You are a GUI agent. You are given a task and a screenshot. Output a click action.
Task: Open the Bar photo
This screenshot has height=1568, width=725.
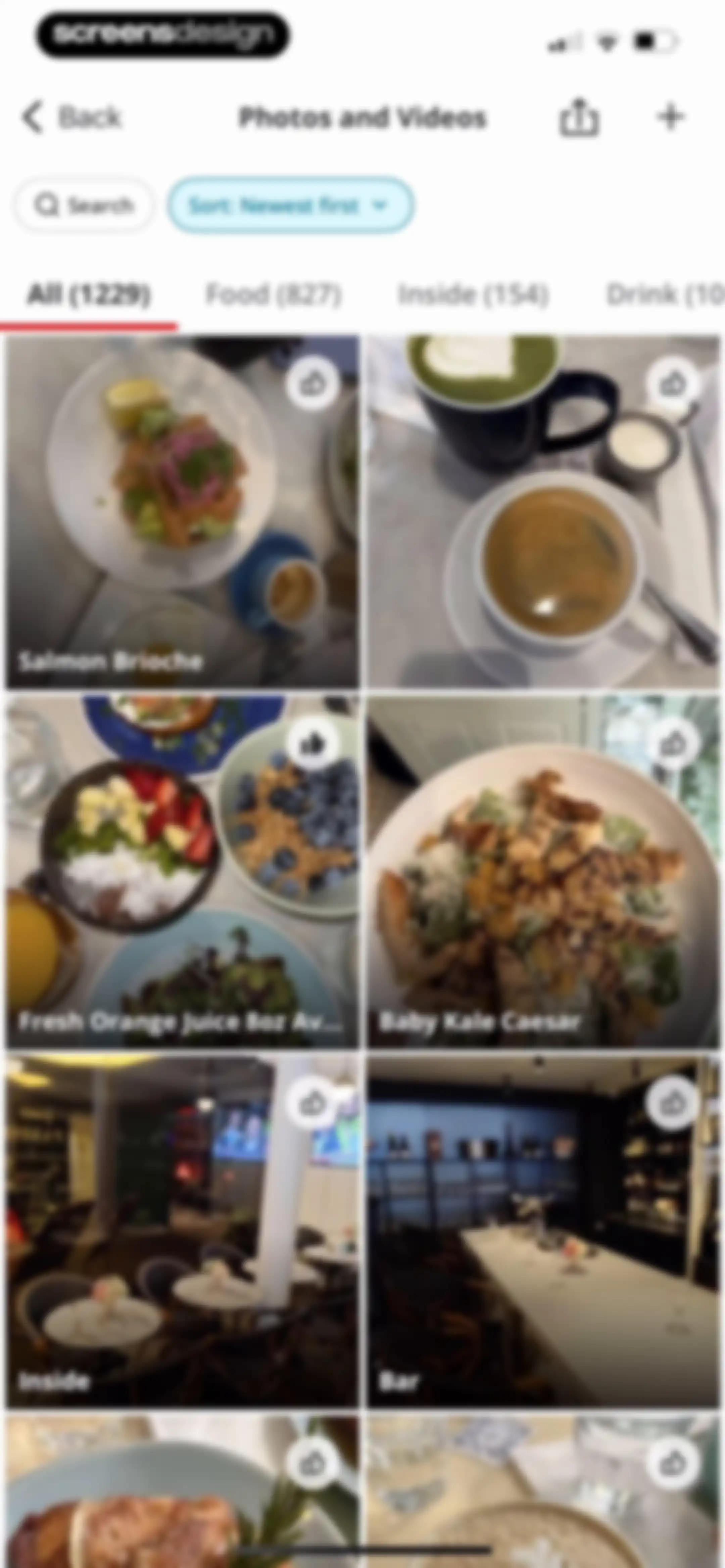543,1232
